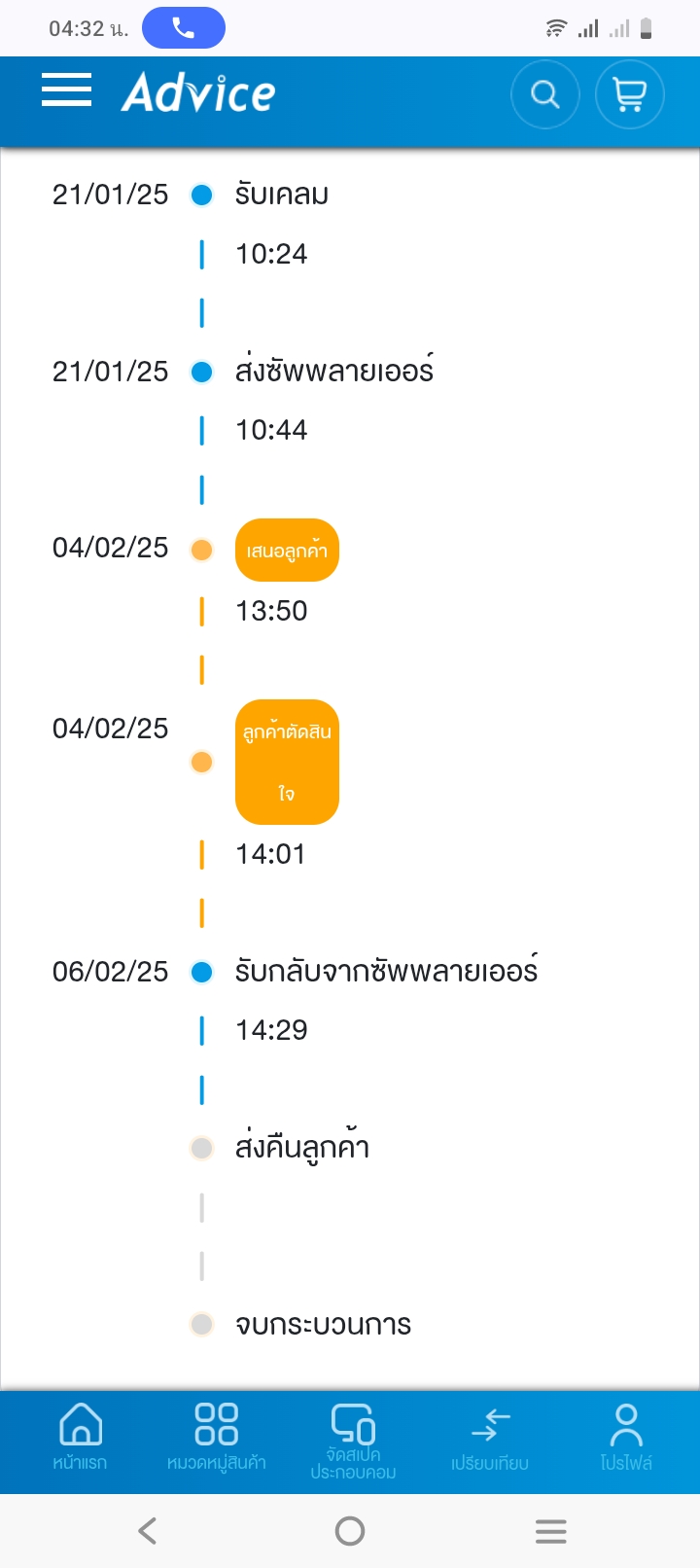The image size is (700, 1568).
Task: Tap the Advice logo in the header
Action: pyautogui.click(x=198, y=92)
